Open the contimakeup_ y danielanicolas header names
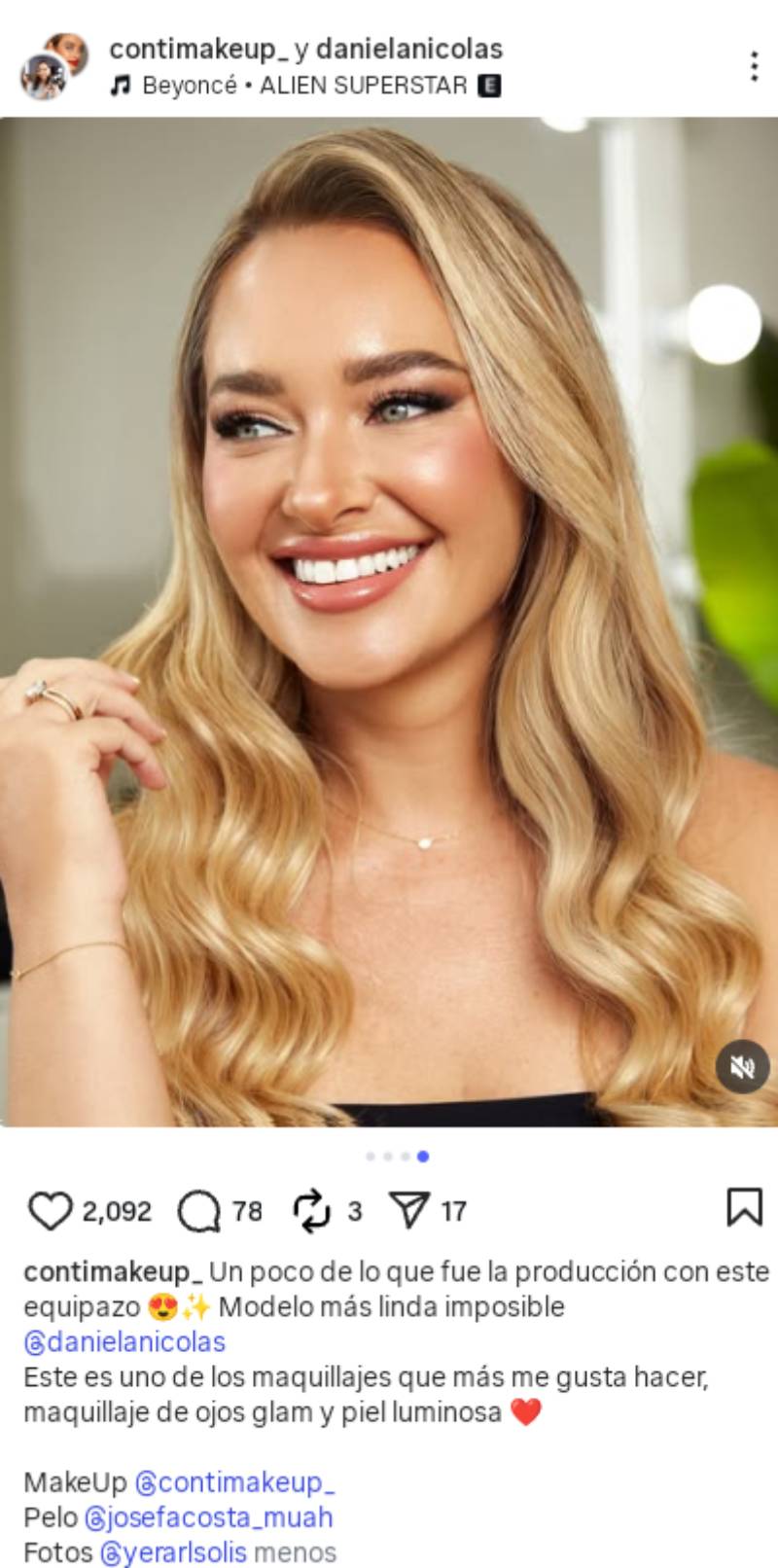 (305, 49)
